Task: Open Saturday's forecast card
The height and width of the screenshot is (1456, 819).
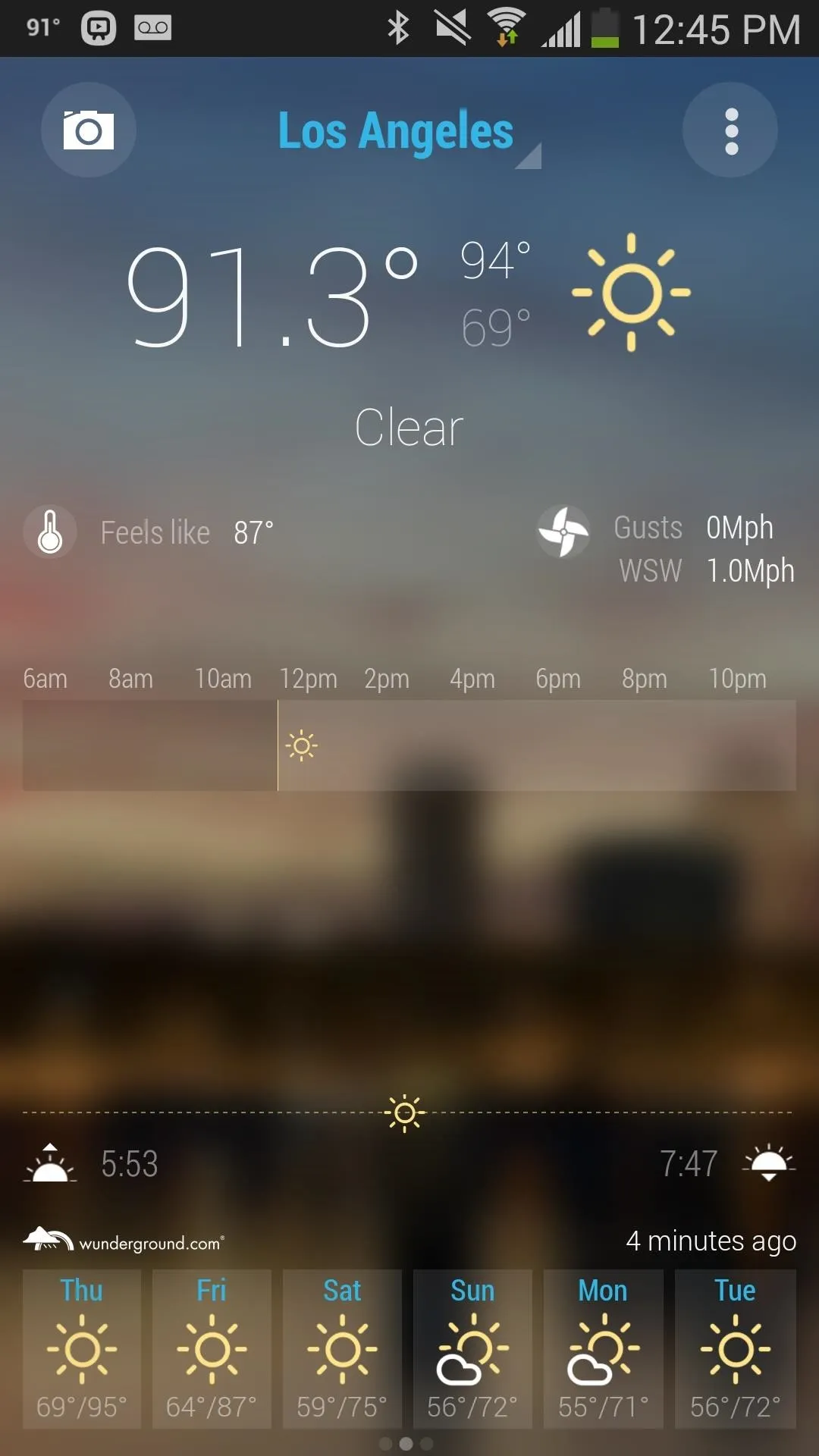Action: click(342, 1349)
